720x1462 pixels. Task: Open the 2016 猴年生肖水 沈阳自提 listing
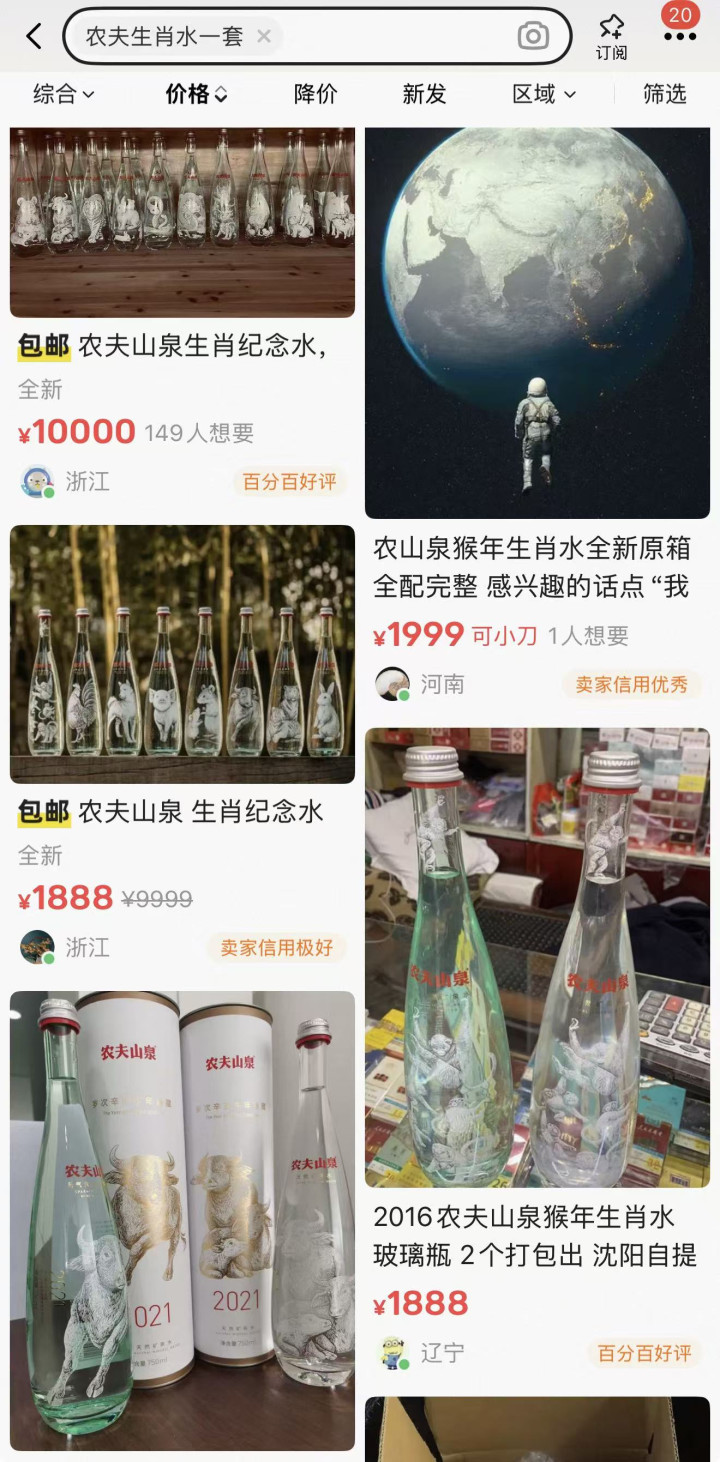(537, 1235)
